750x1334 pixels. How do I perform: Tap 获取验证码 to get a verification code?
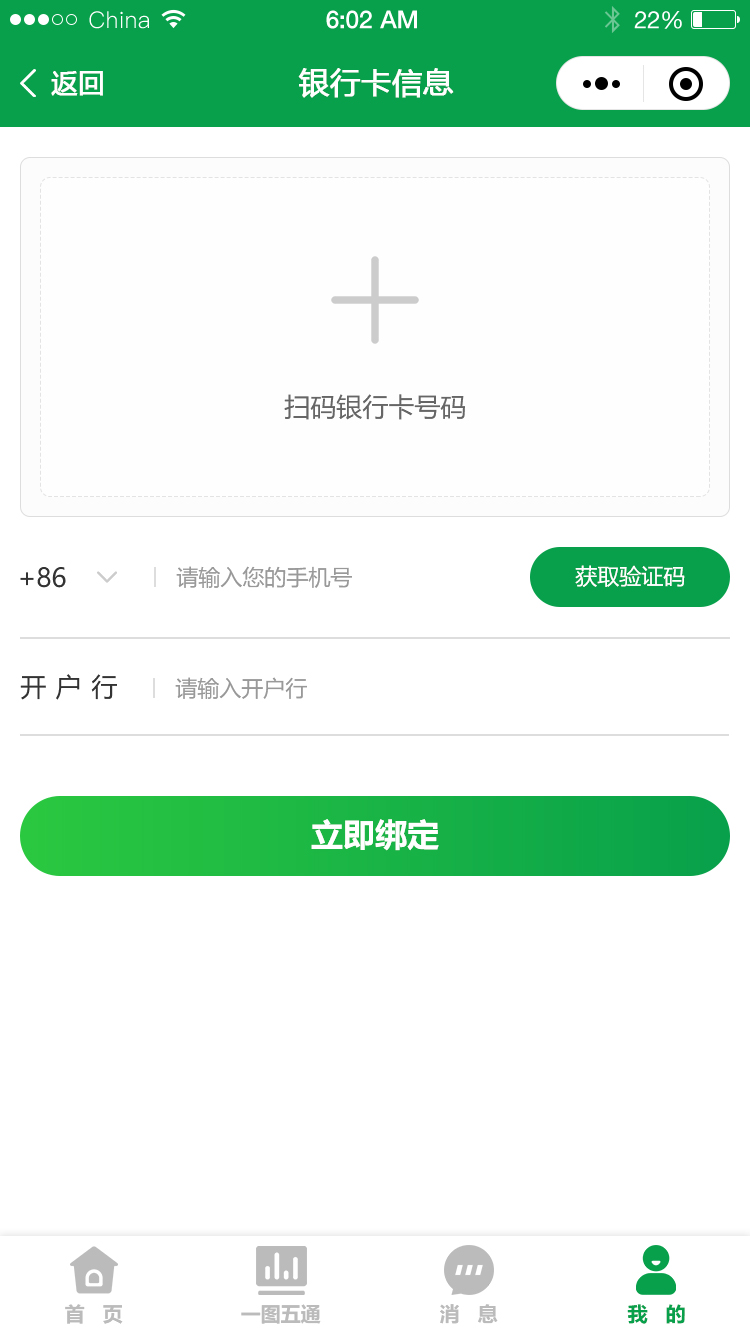[x=630, y=577]
